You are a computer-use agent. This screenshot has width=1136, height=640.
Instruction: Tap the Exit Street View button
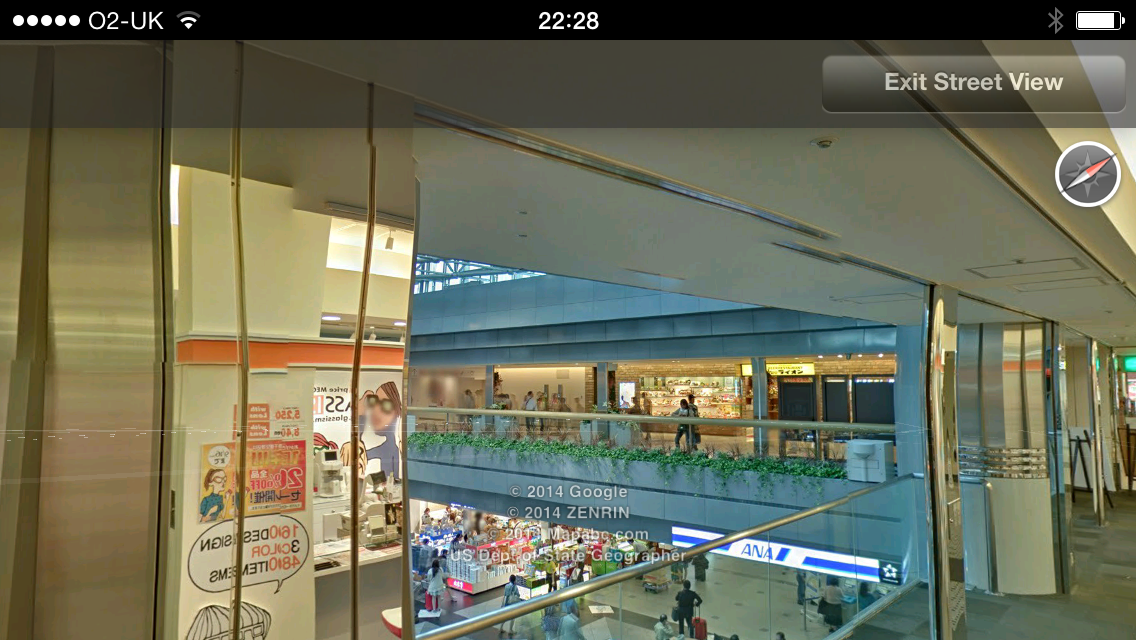[973, 83]
